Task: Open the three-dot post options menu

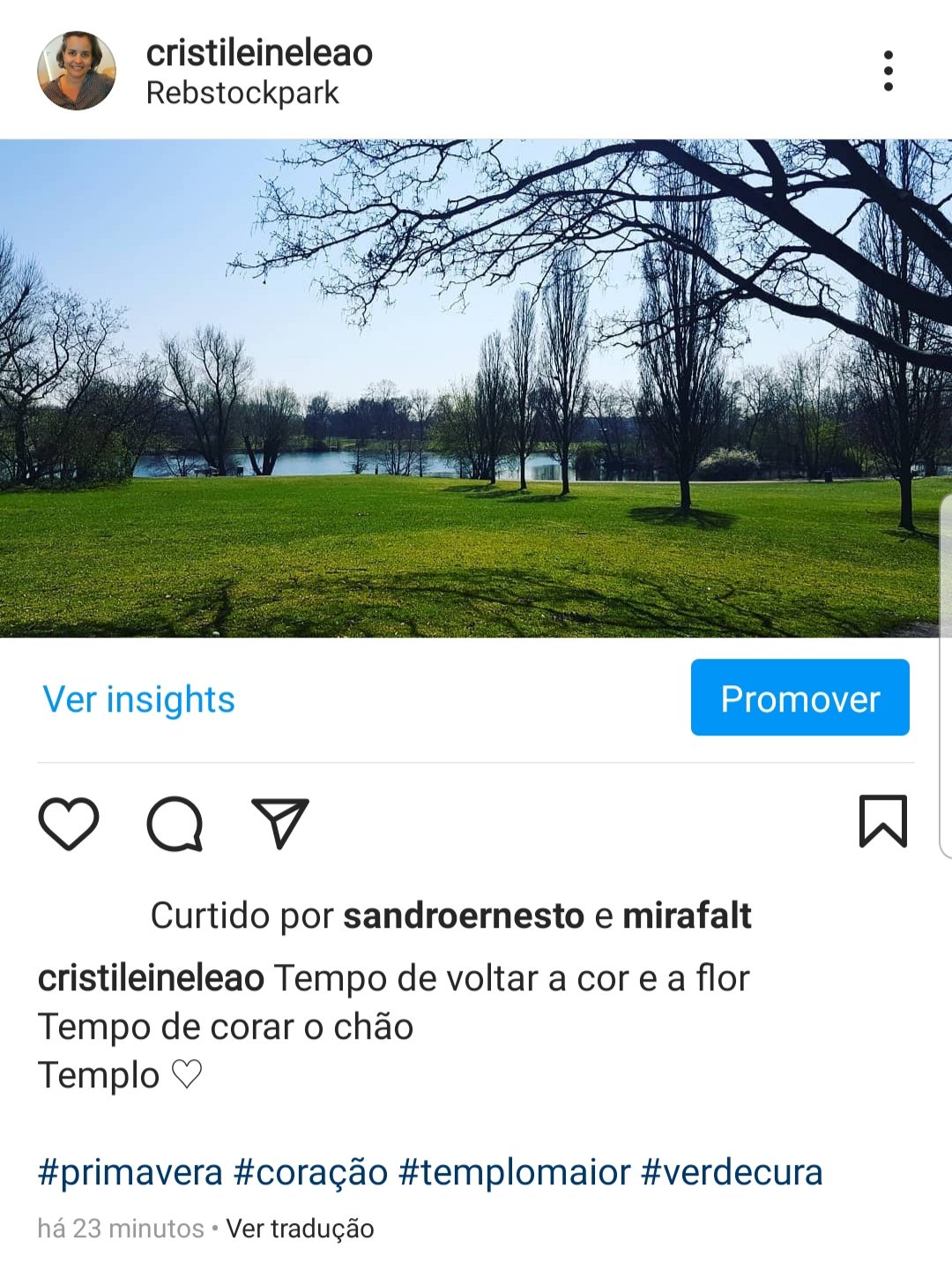Action: (x=888, y=71)
